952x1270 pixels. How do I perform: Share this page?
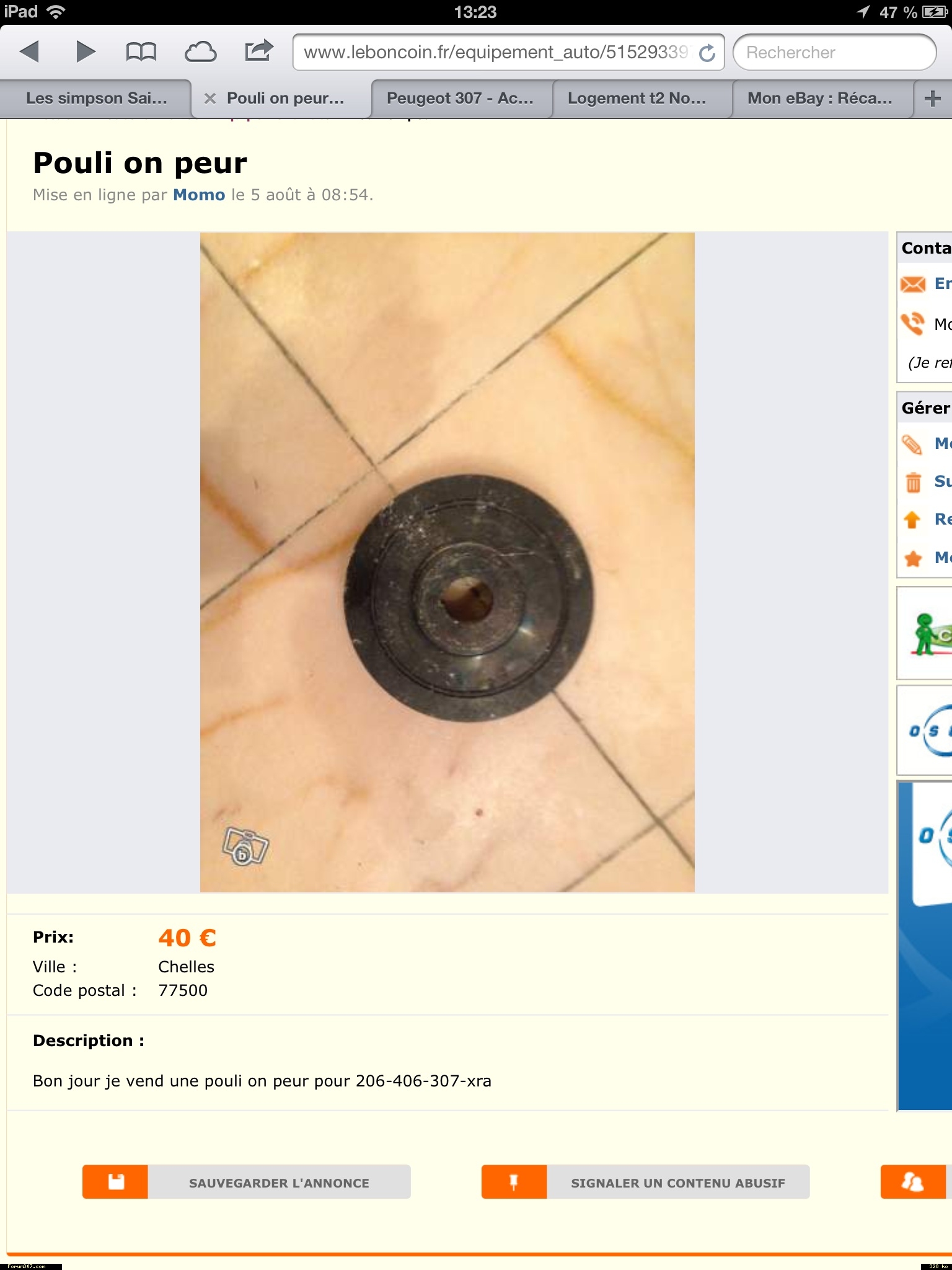(x=258, y=50)
